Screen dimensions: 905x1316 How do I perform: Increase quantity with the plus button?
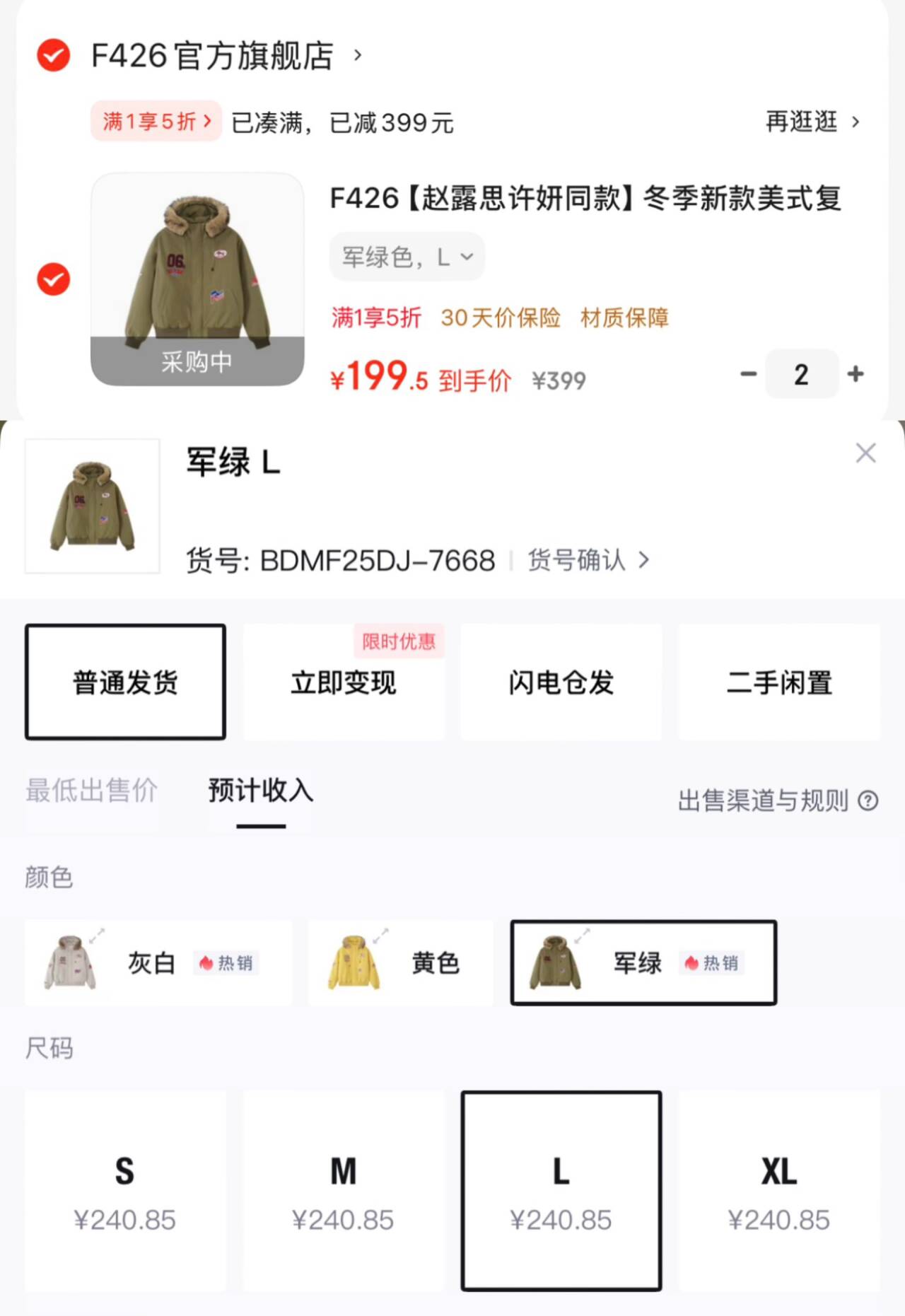pos(856,374)
